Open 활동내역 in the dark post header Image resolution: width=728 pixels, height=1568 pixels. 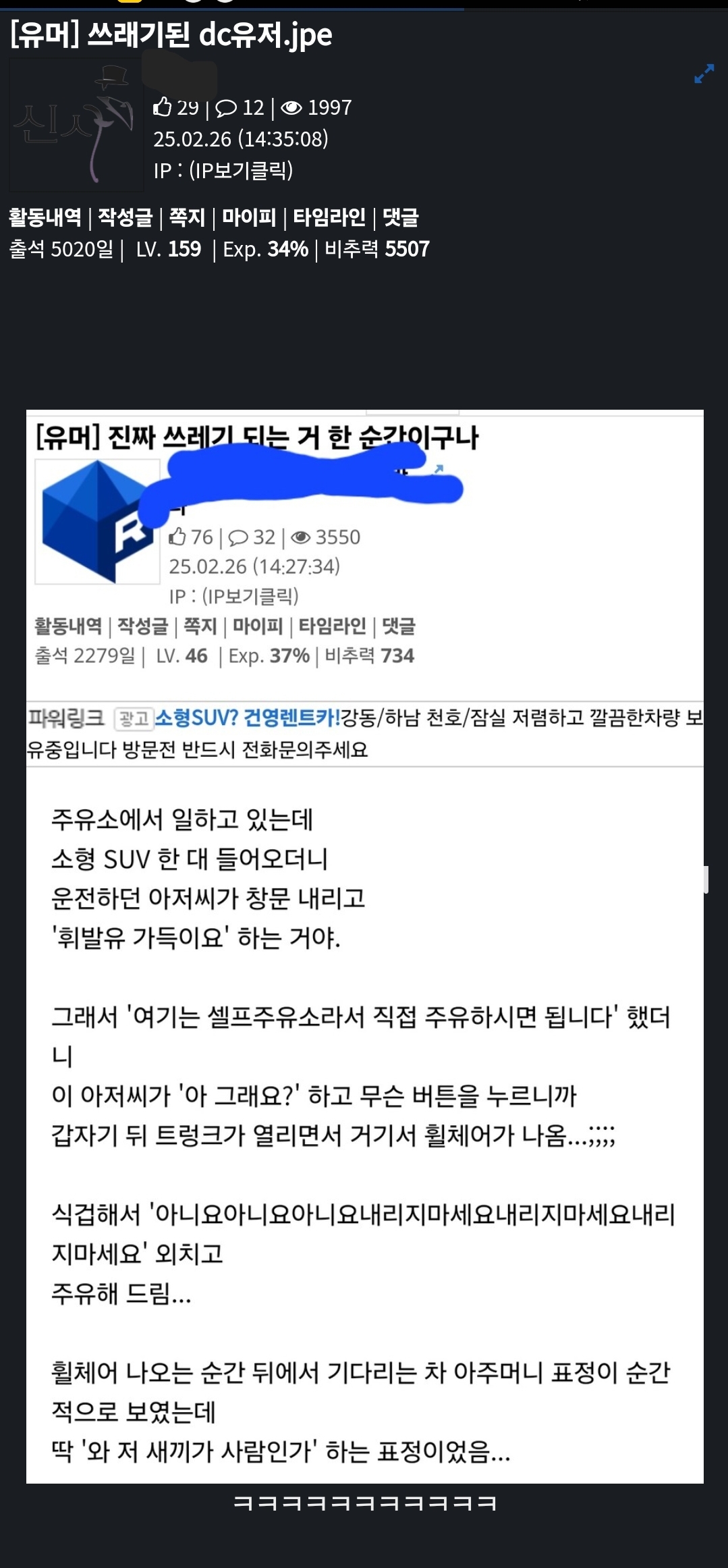(45, 217)
